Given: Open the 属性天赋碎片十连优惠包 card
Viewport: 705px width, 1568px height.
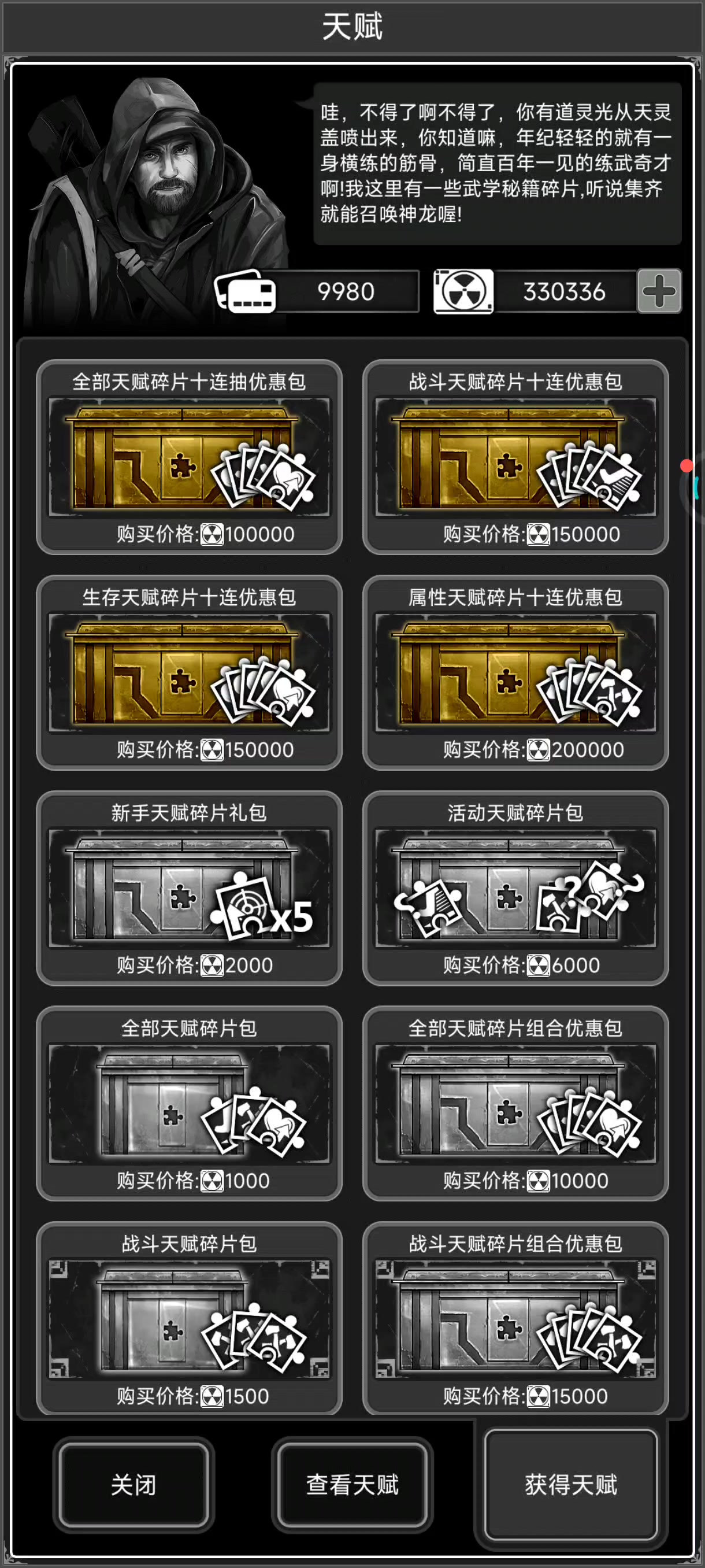Looking at the screenshot, I should 515,672.
